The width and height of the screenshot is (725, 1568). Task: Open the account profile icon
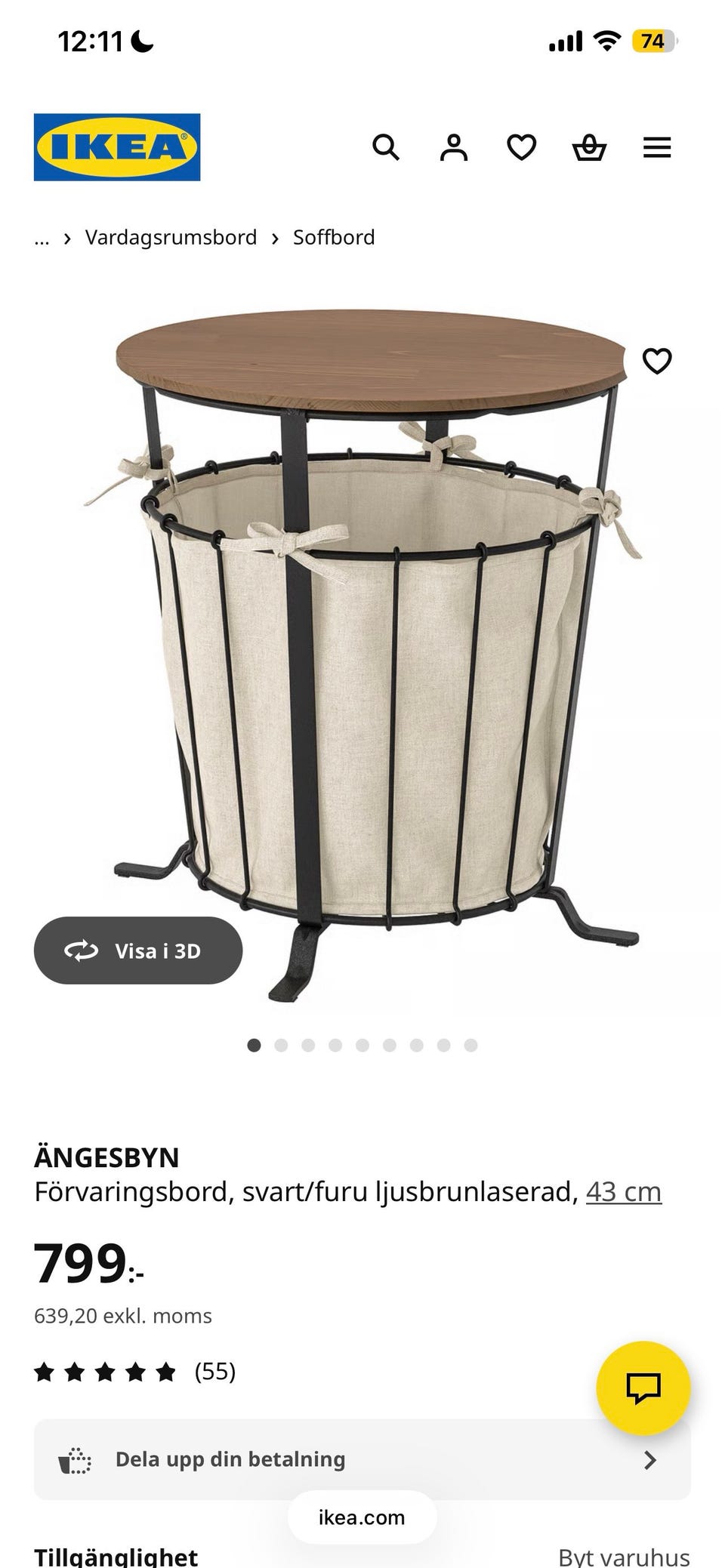(x=454, y=147)
